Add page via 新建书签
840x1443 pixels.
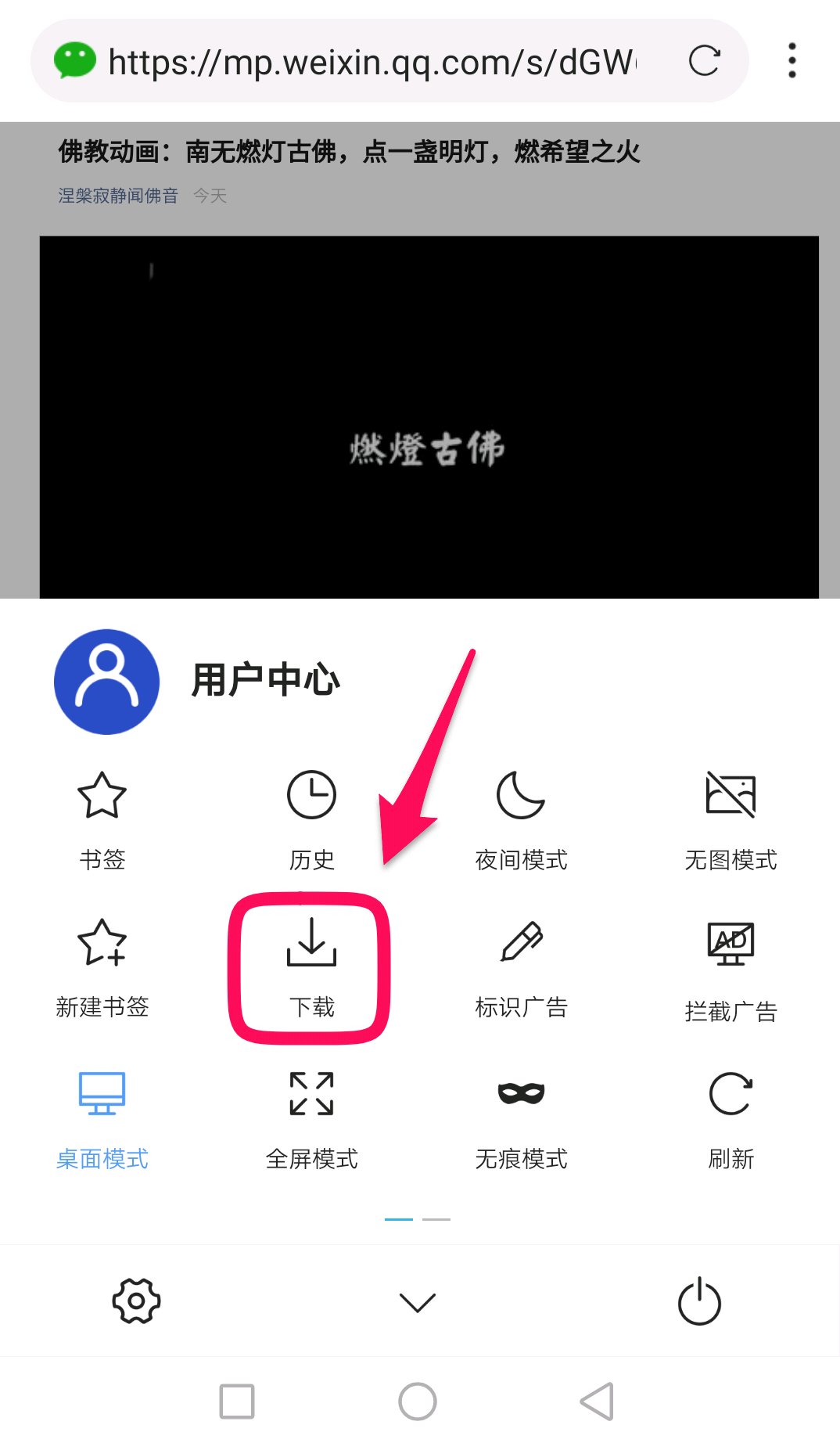coord(102,968)
